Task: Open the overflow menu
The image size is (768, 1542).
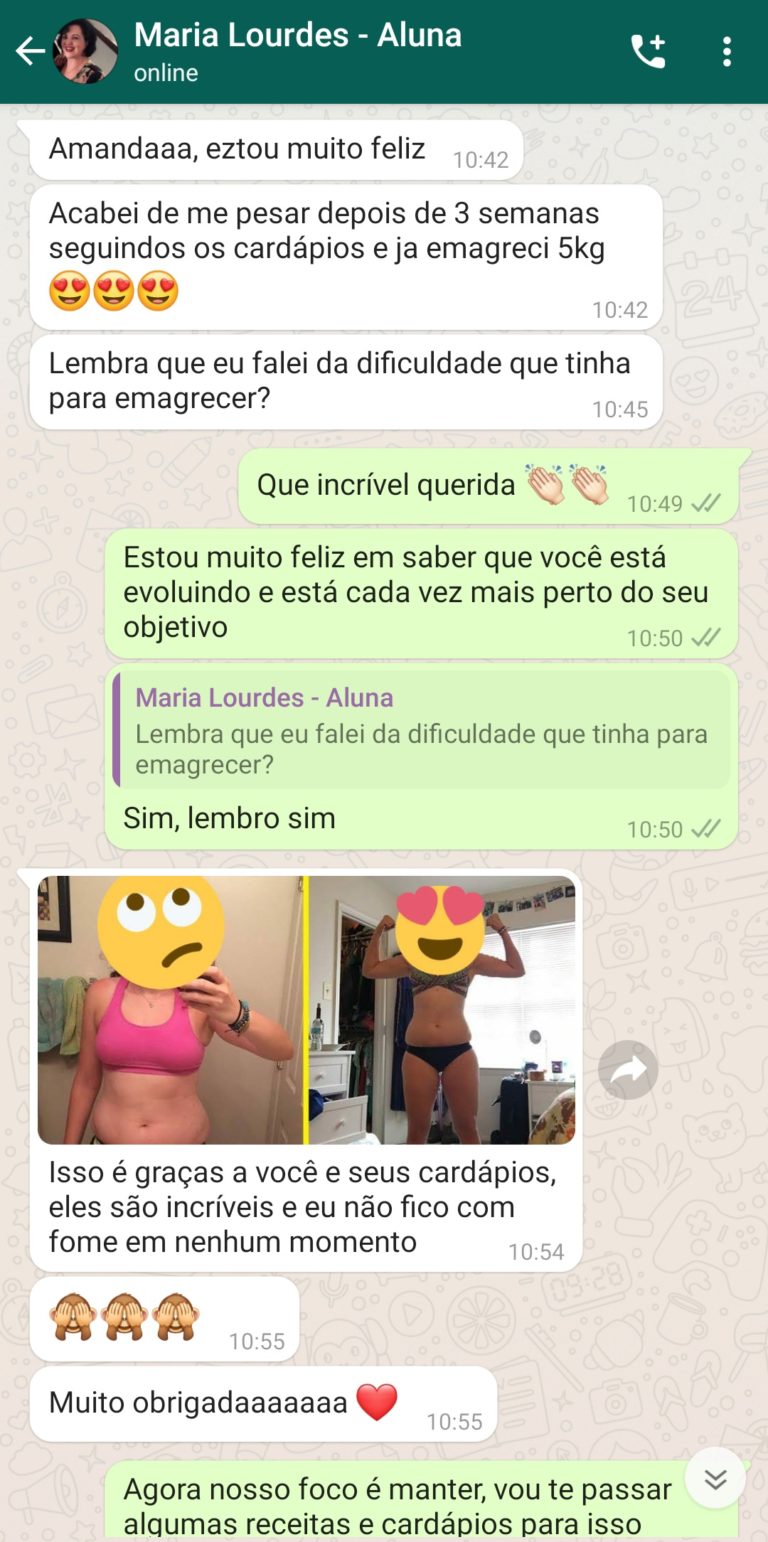Action: [x=727, y=51]
